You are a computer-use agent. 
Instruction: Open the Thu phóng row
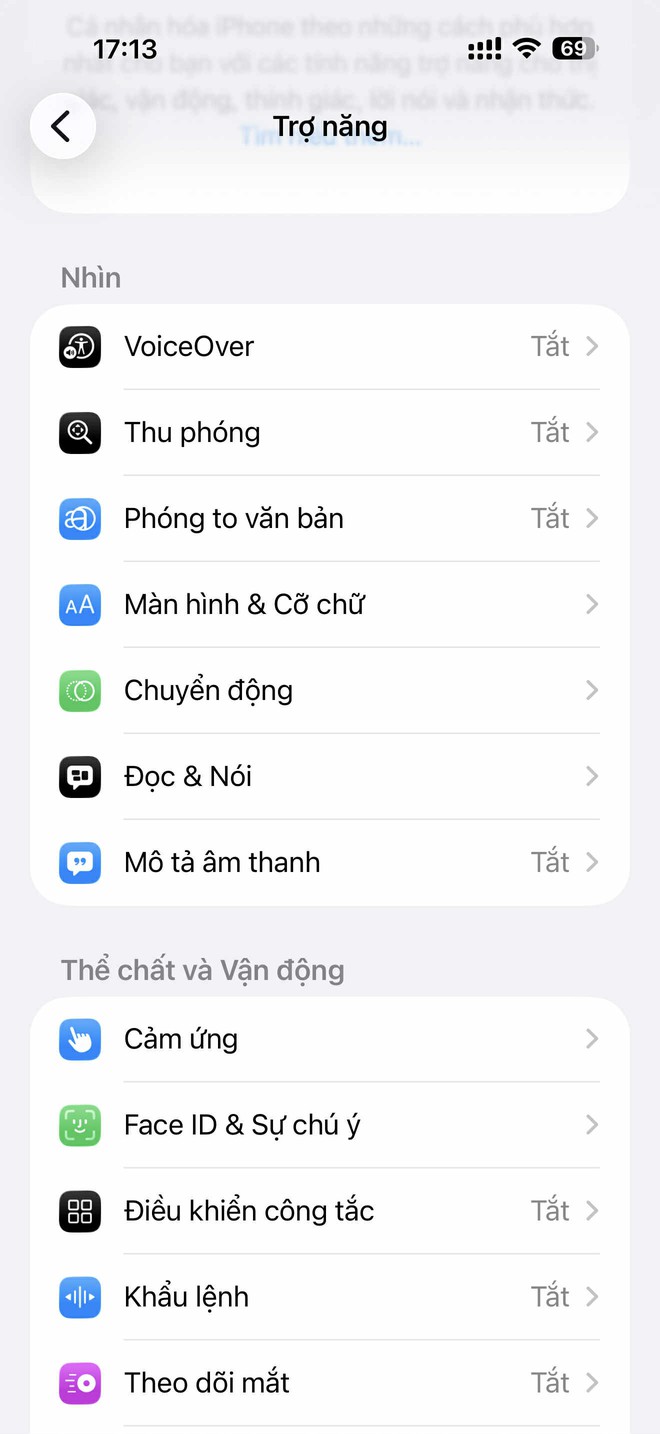click(x=330, y=433)
